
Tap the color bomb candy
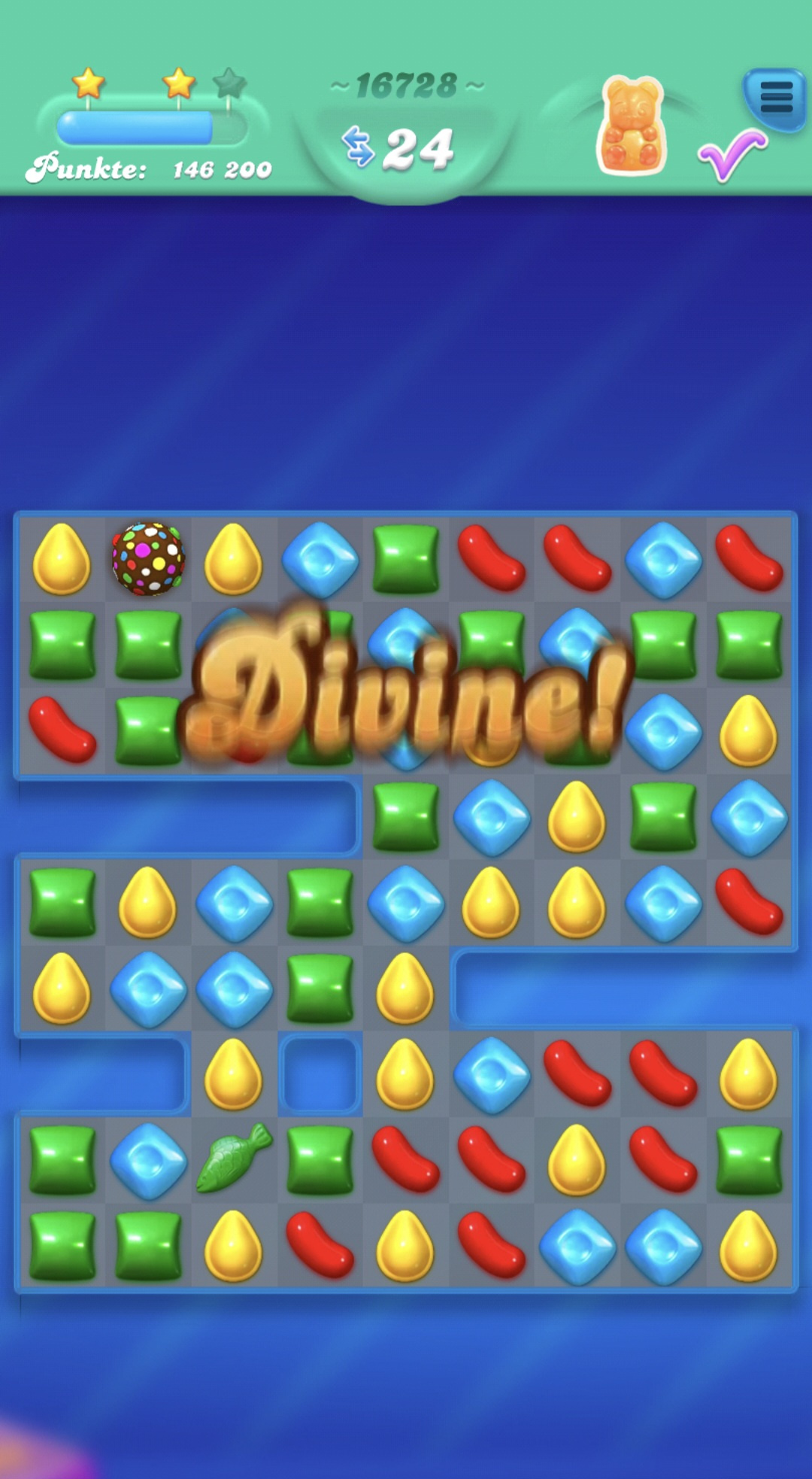148,558
